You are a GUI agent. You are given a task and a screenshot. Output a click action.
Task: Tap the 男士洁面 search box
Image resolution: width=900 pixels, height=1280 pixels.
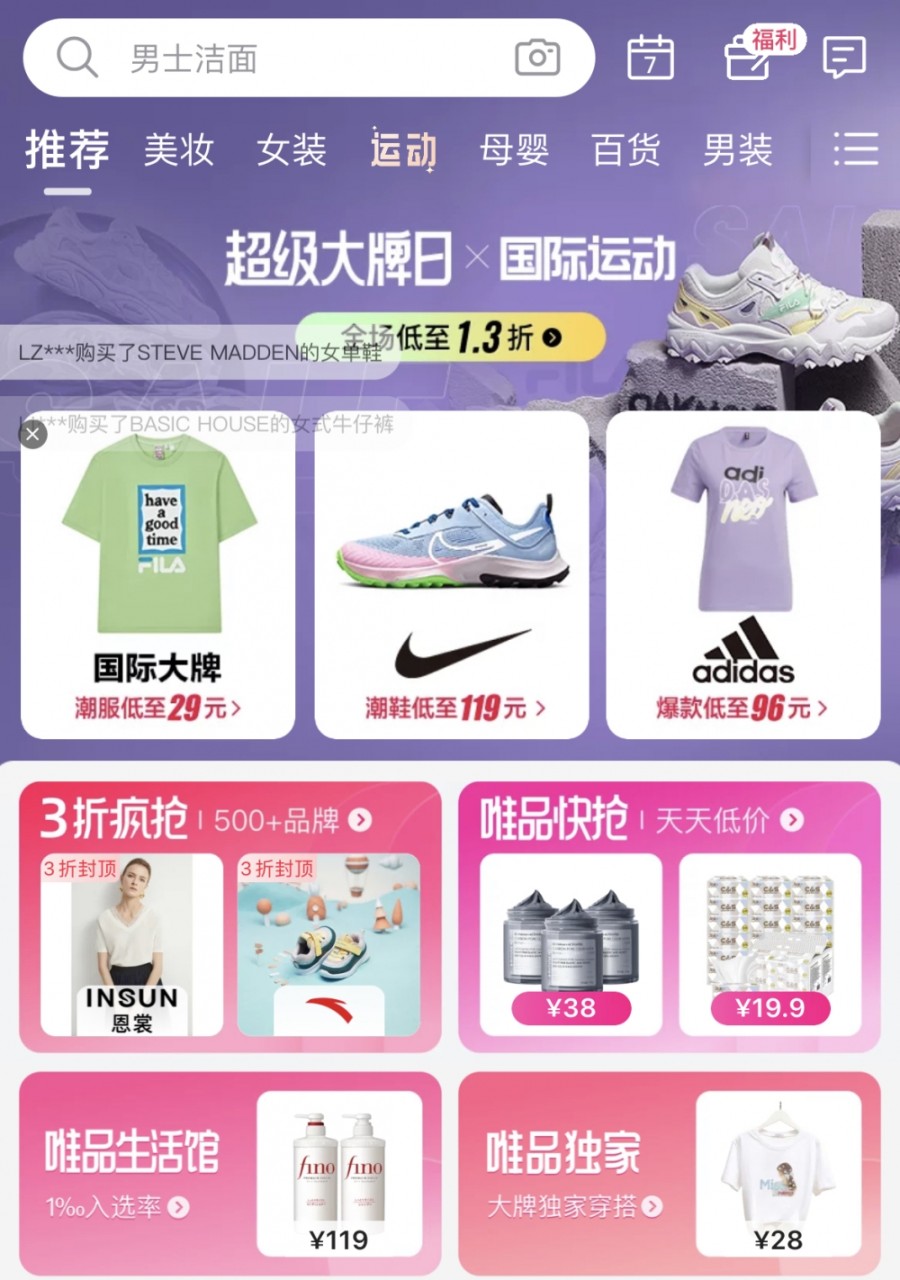click(x=300, y=58)
